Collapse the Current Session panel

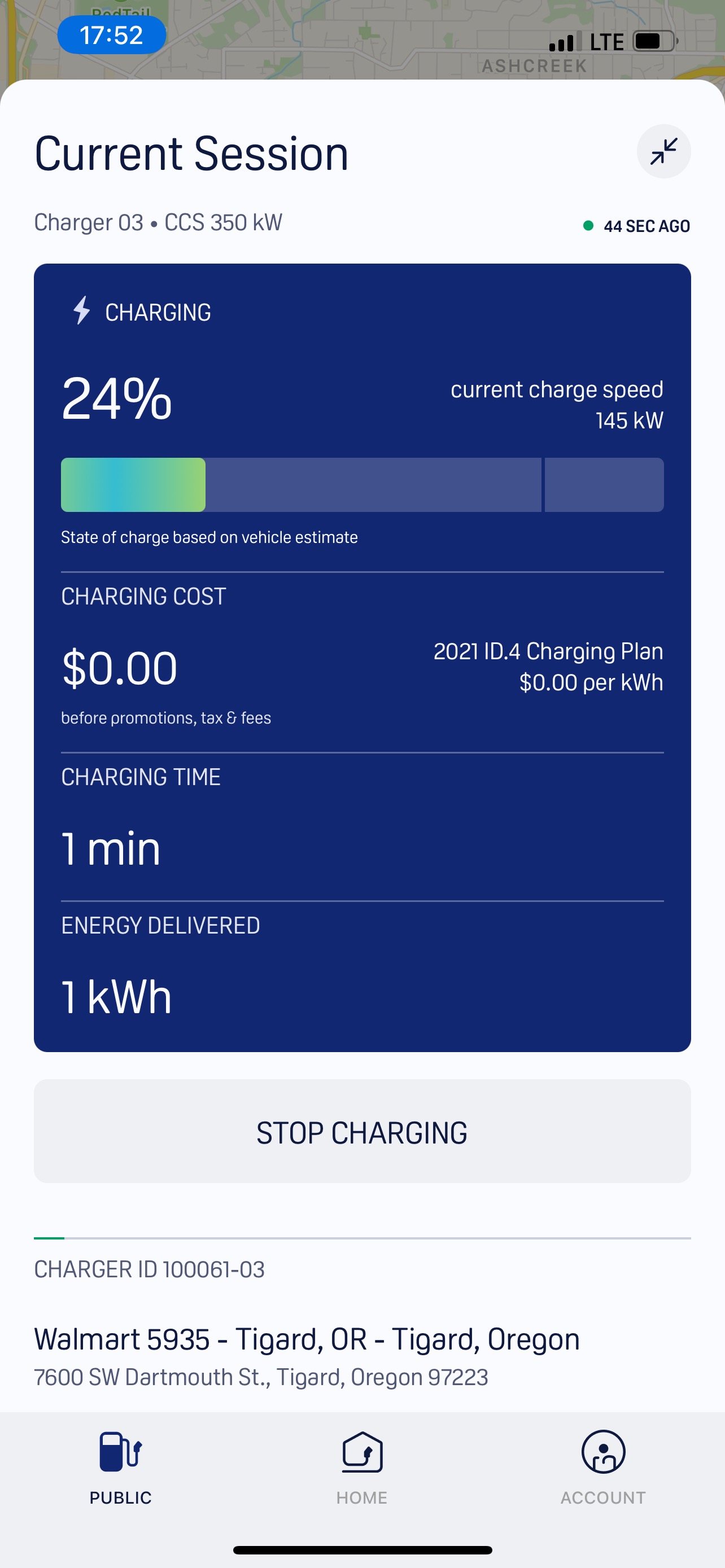tap(663, 152)
